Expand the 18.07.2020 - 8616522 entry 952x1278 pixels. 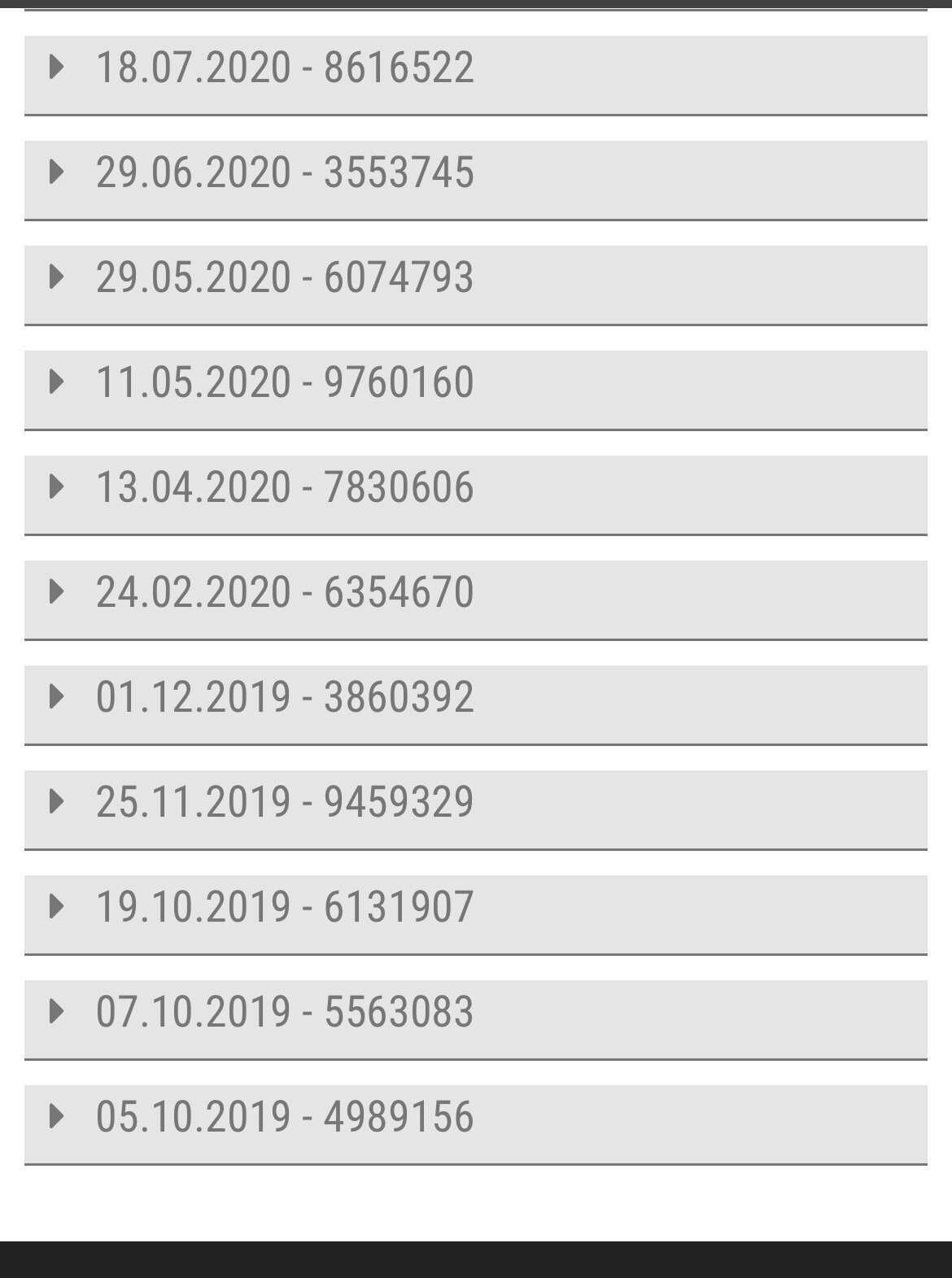tap(285, 68)
